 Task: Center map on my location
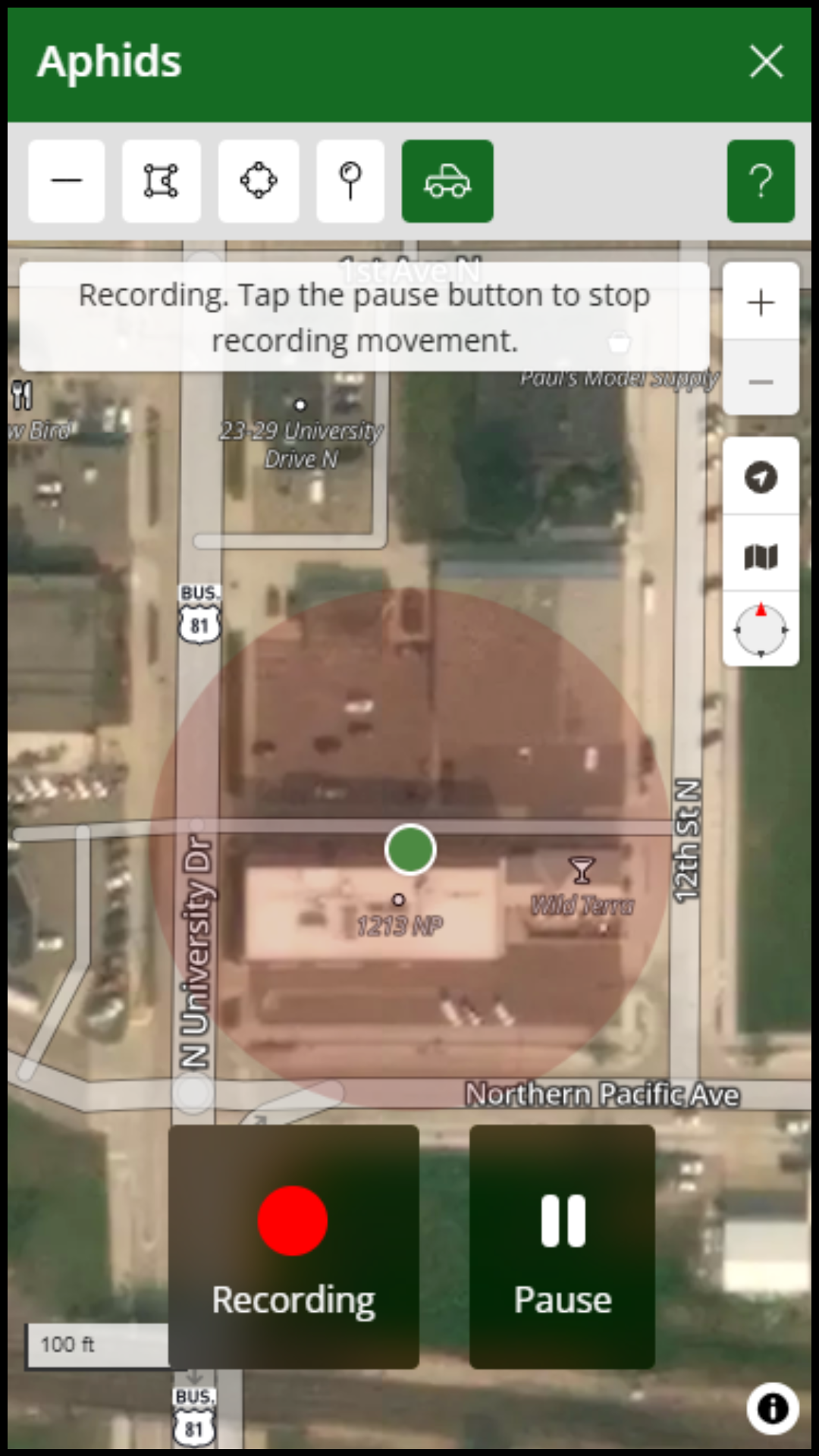point(761,478)
